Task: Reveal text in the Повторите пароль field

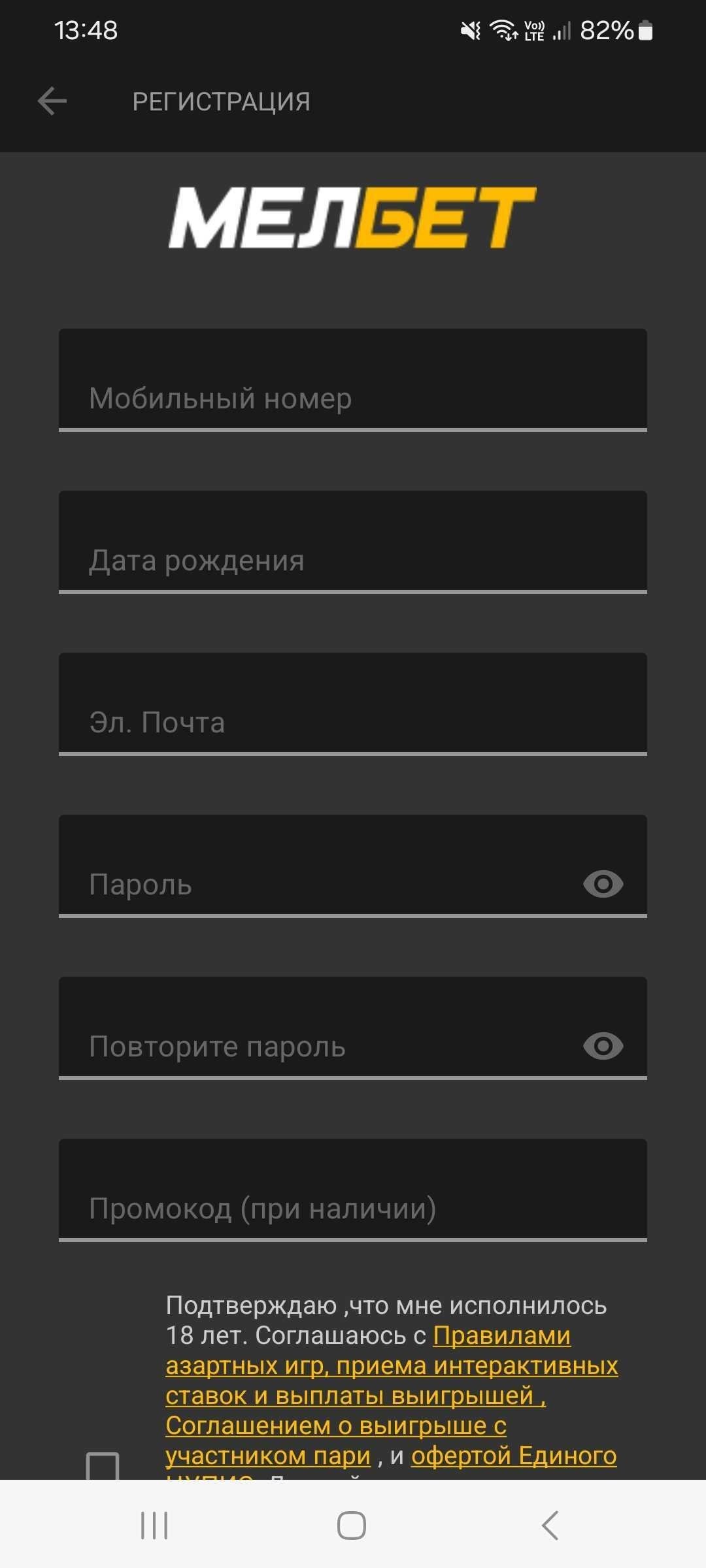Action: coord(603,1046)
